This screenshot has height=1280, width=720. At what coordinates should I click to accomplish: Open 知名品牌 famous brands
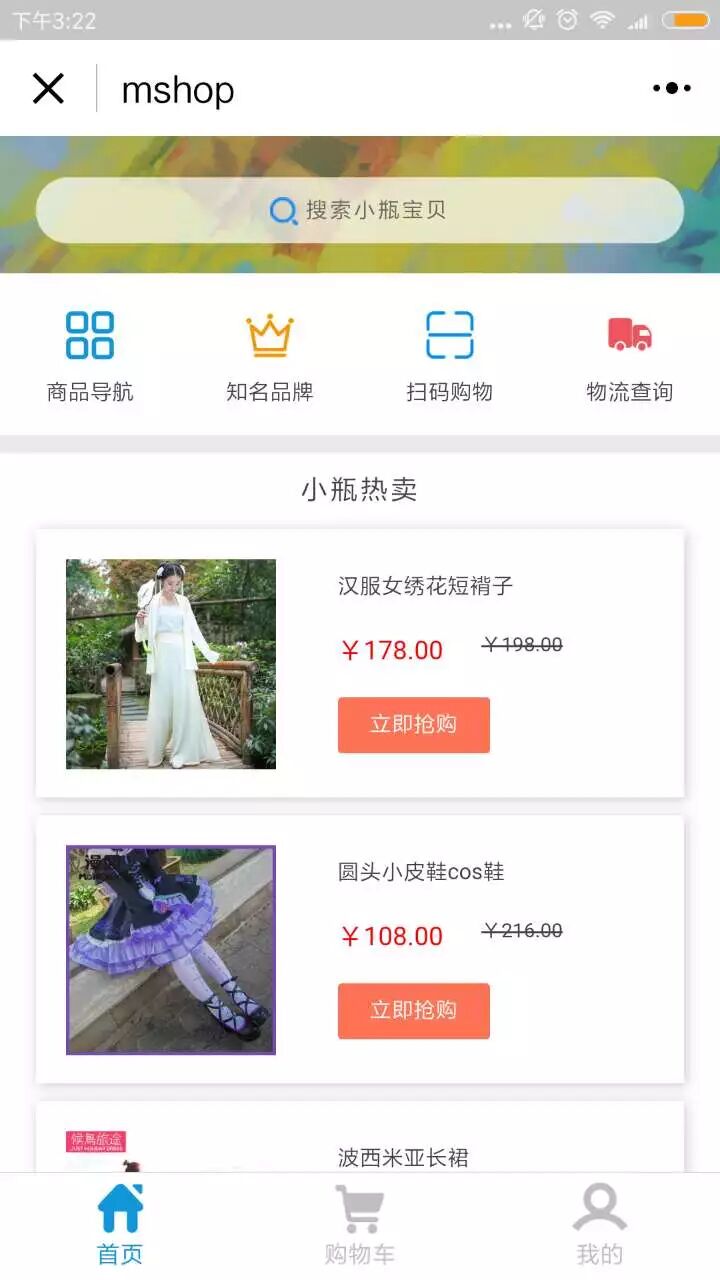tap(270, 355)
